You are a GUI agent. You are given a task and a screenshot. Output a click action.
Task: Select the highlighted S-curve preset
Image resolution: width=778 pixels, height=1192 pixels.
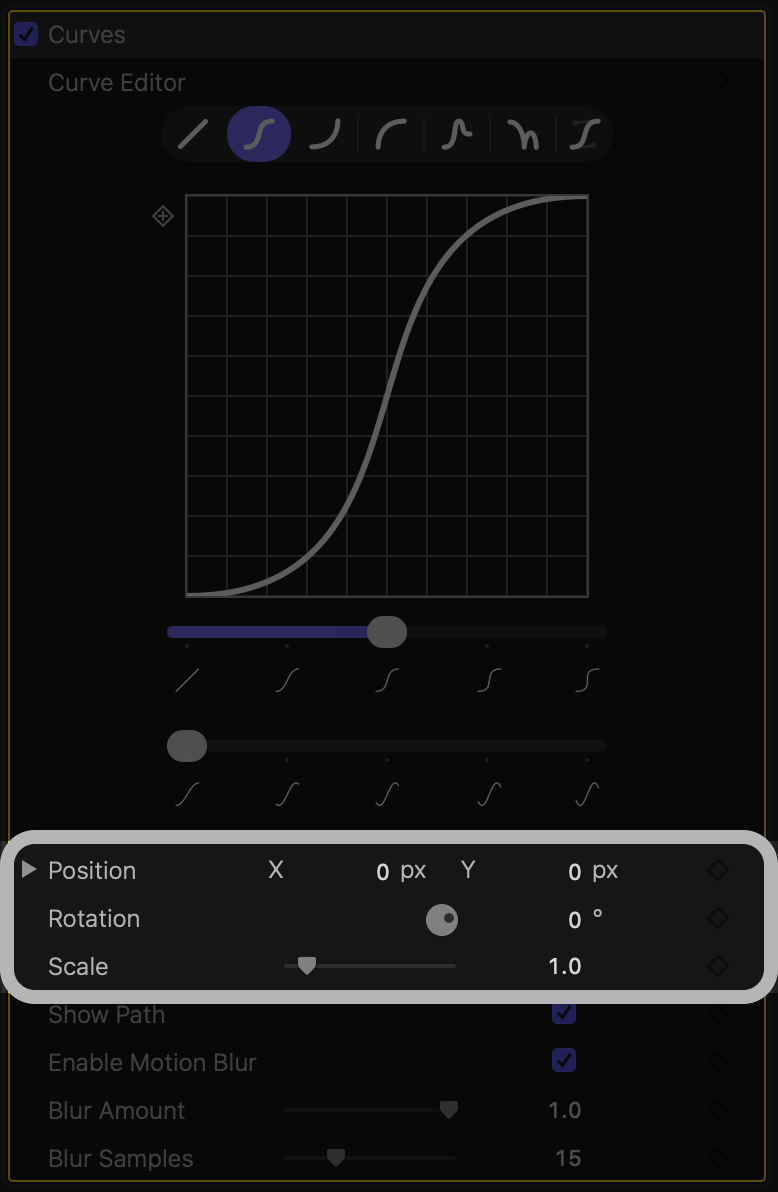pos(259,135)
